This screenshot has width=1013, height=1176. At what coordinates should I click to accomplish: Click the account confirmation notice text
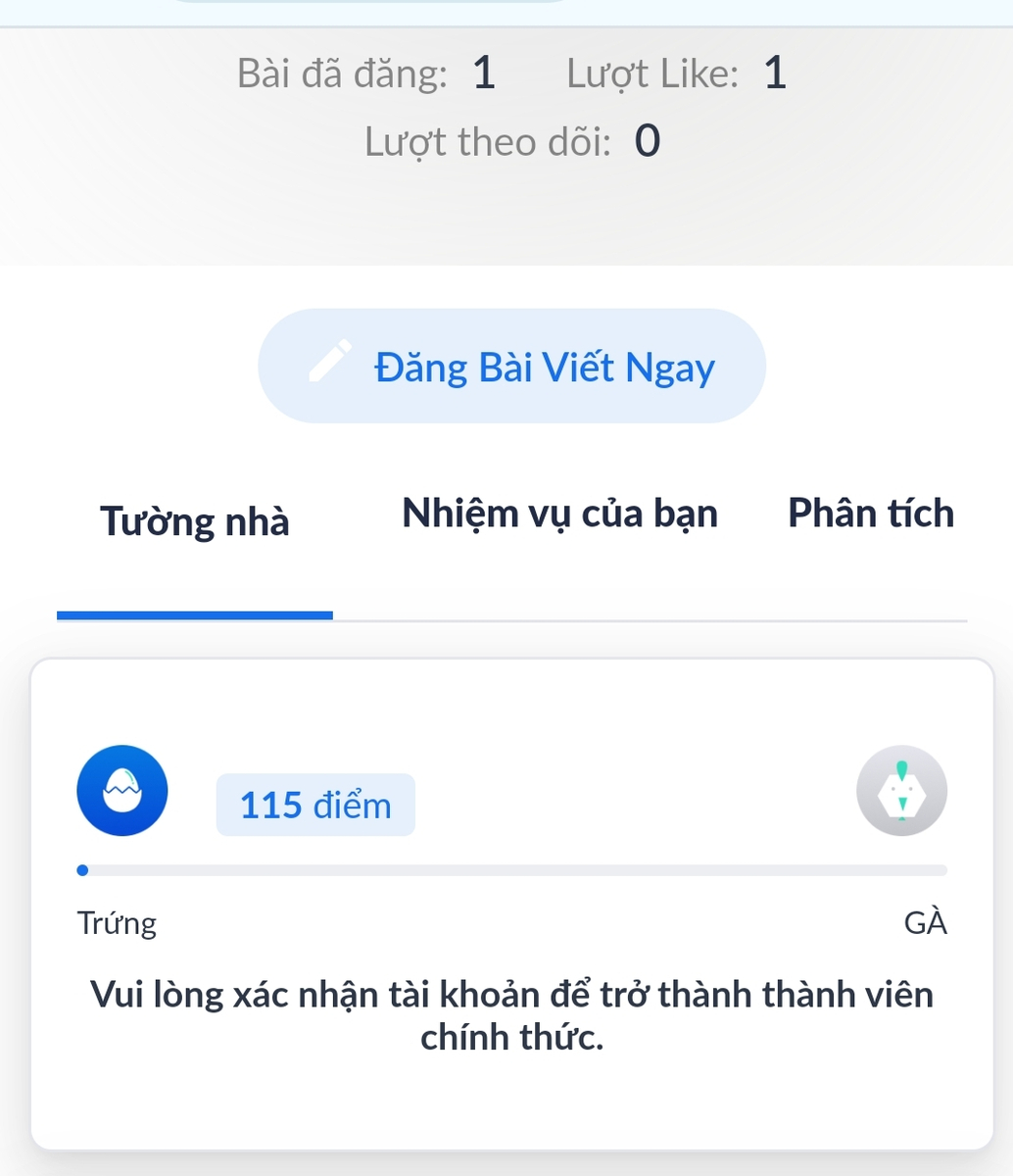tap(511, 1014)
